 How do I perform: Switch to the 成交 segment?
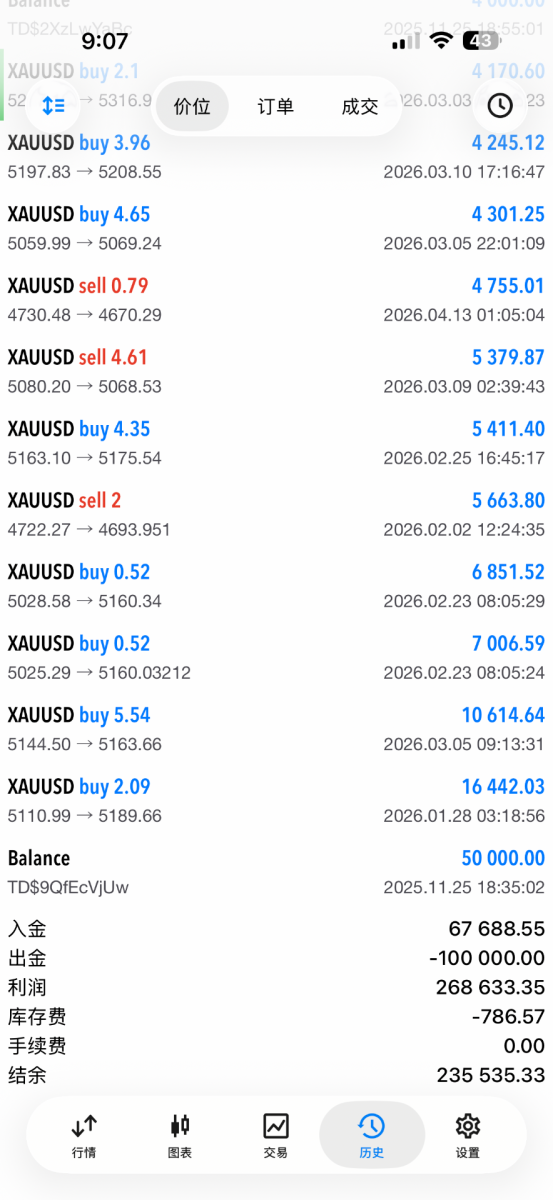tap(360, 106)
